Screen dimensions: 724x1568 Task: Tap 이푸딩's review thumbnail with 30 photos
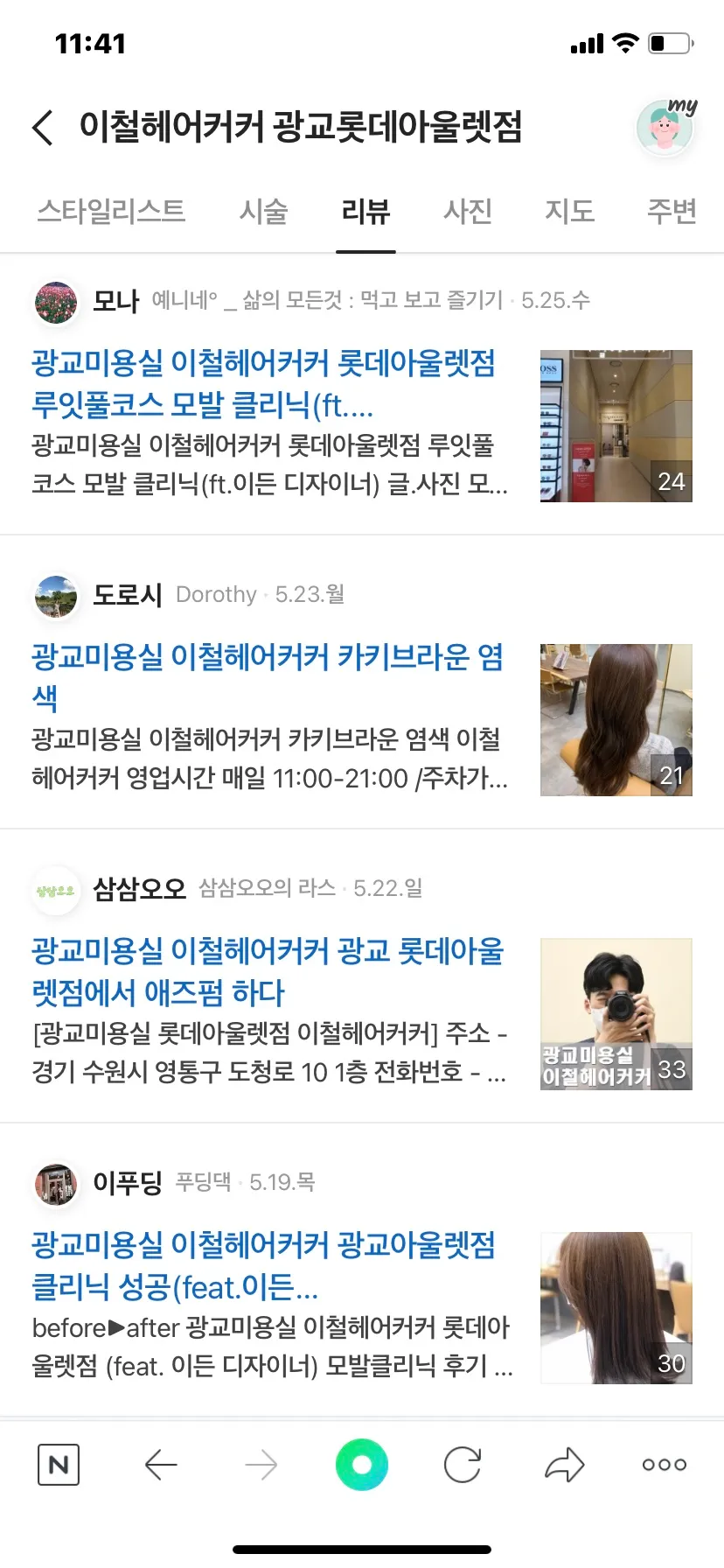tap(616, 1307)
